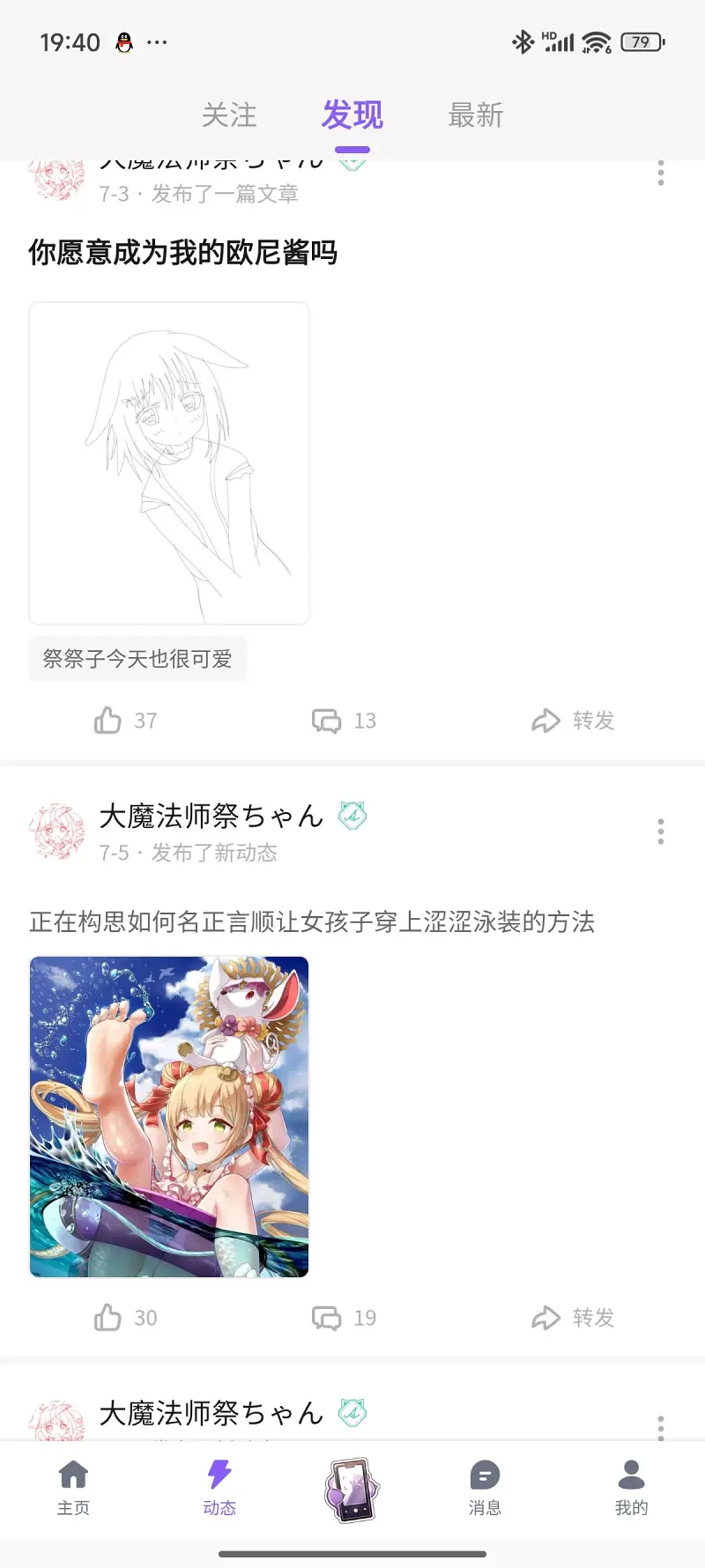
Task: Open the center phone icon in bottom bar
Action: click(352, 1490)
